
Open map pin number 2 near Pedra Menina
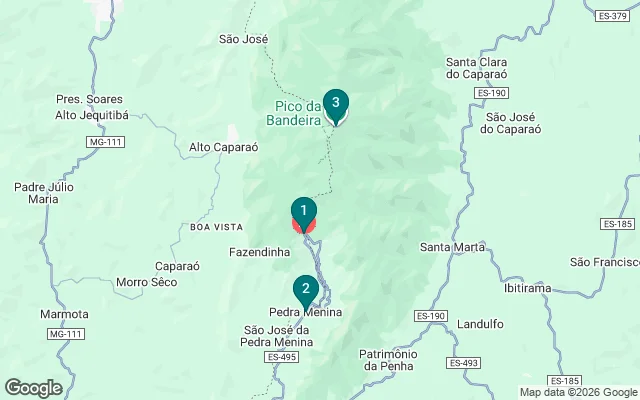(x=305, y=290)
